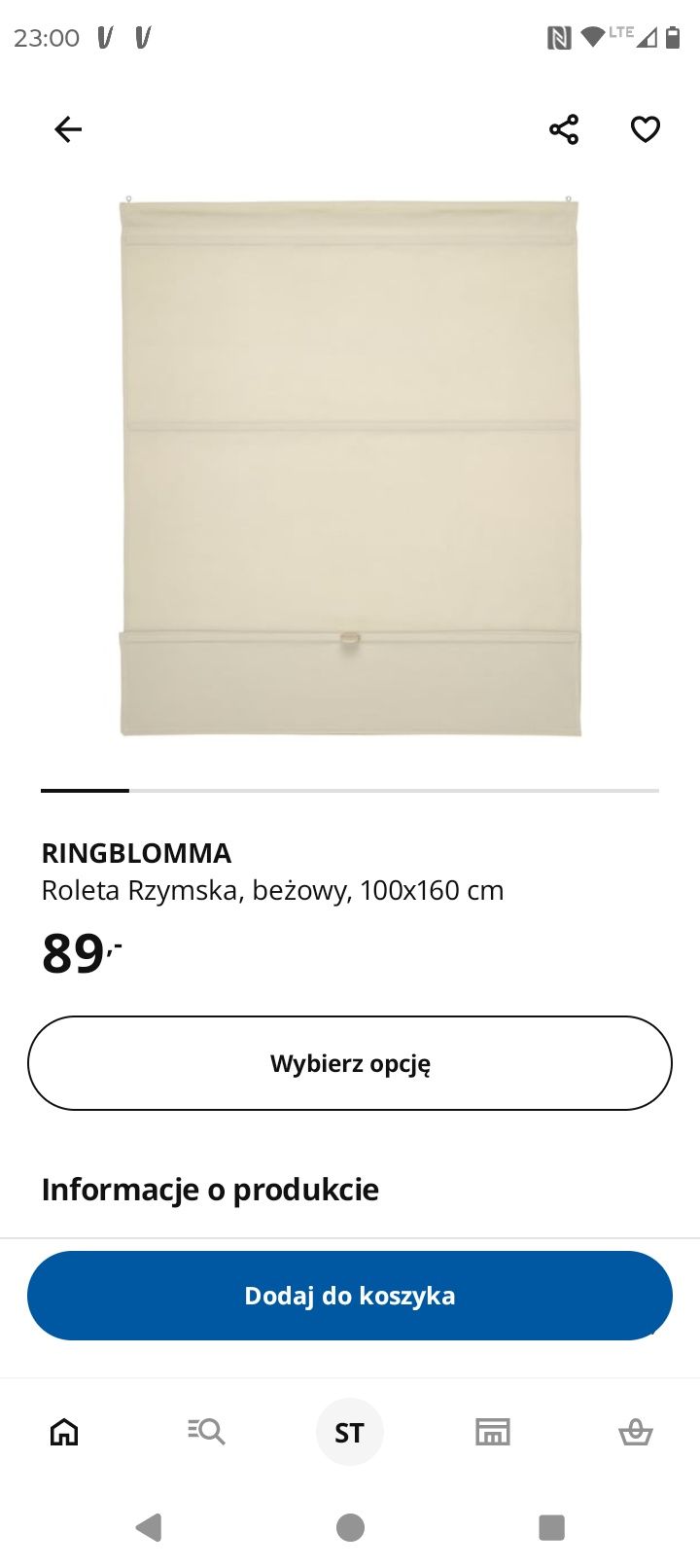Open the search and browse tab

[206, 1432]
